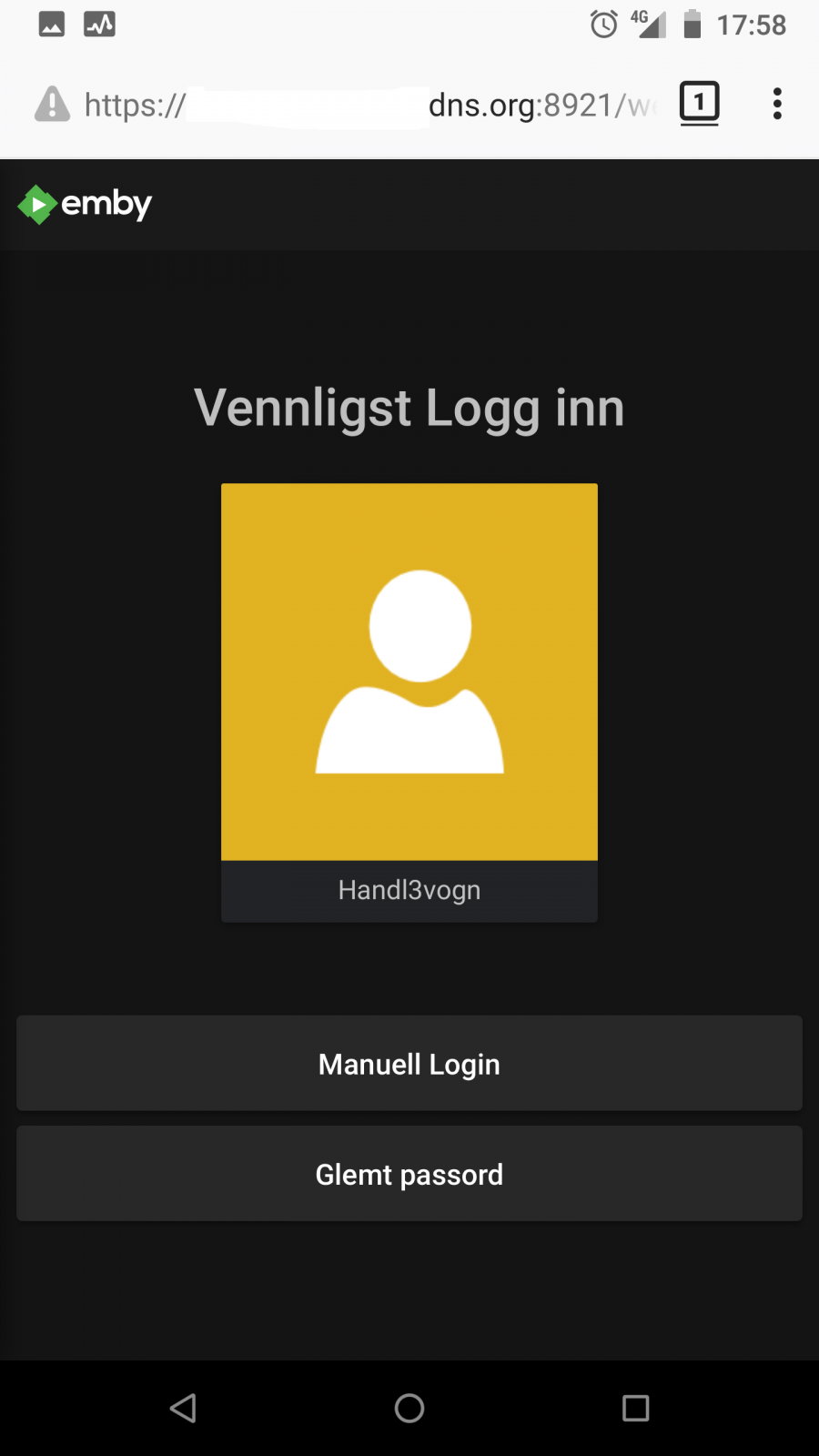
Task: Tap the Manuell Login button
Action: tap(409, 1063)
